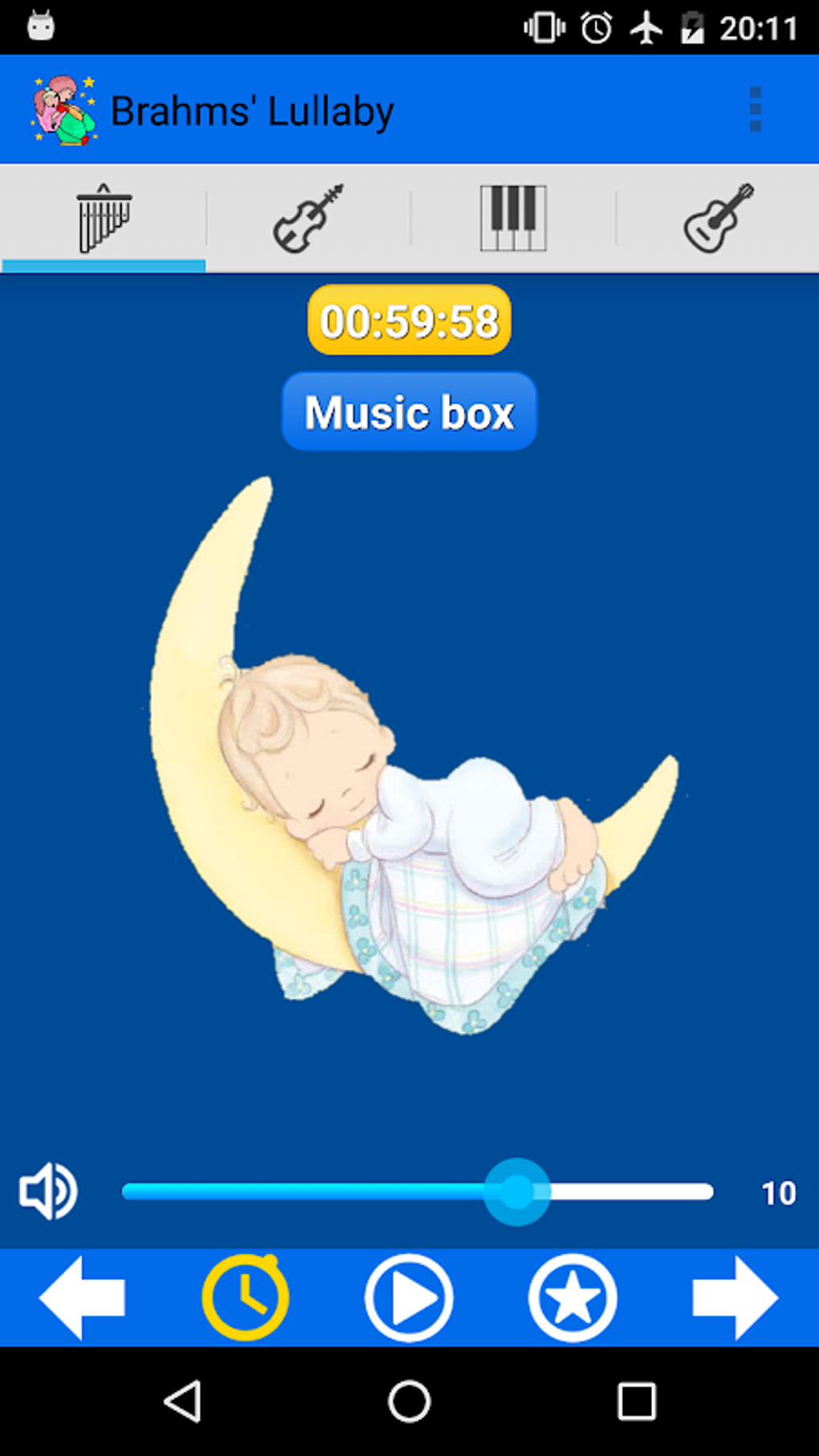Open the overflow options menu

pyautogui.click(x=754, y=110)
